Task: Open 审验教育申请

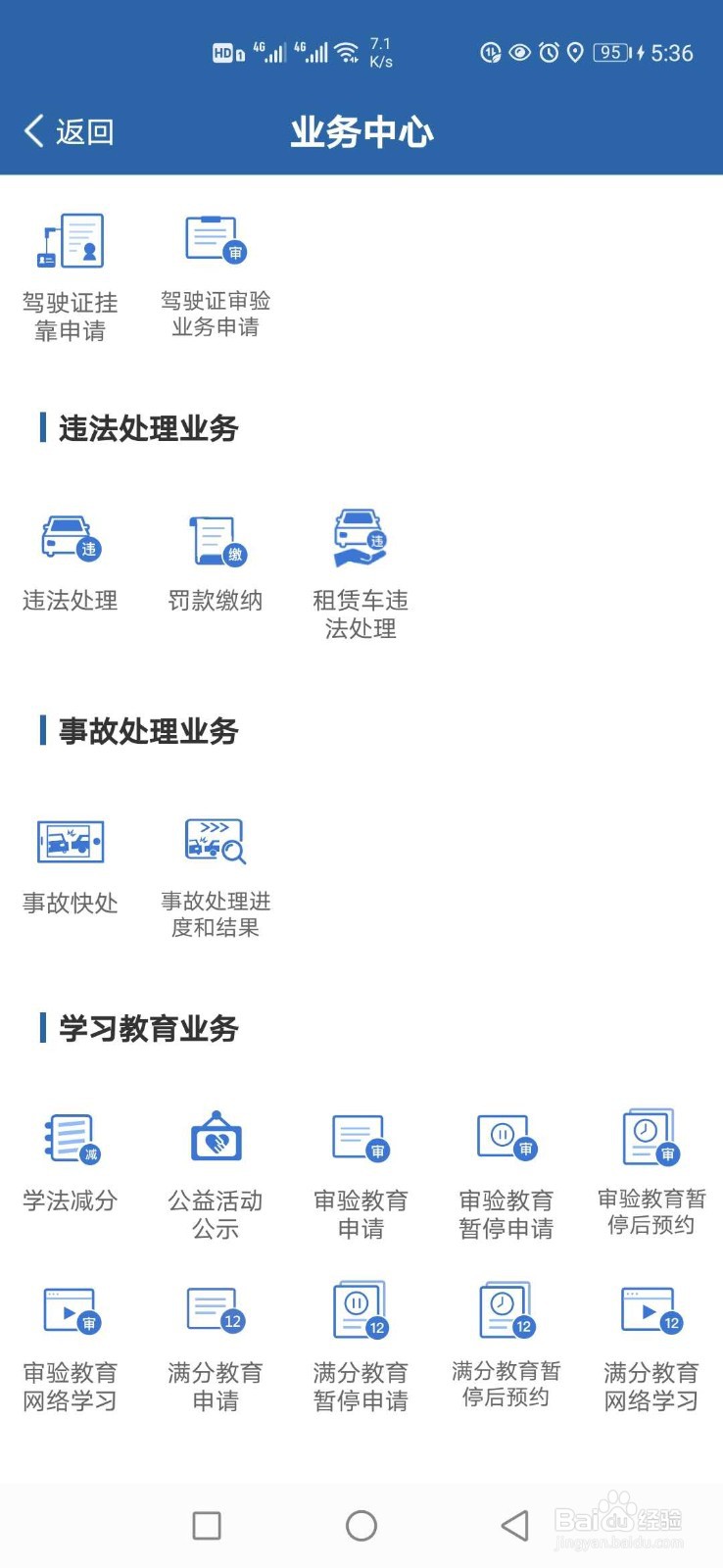Action: pos(361,1174)
